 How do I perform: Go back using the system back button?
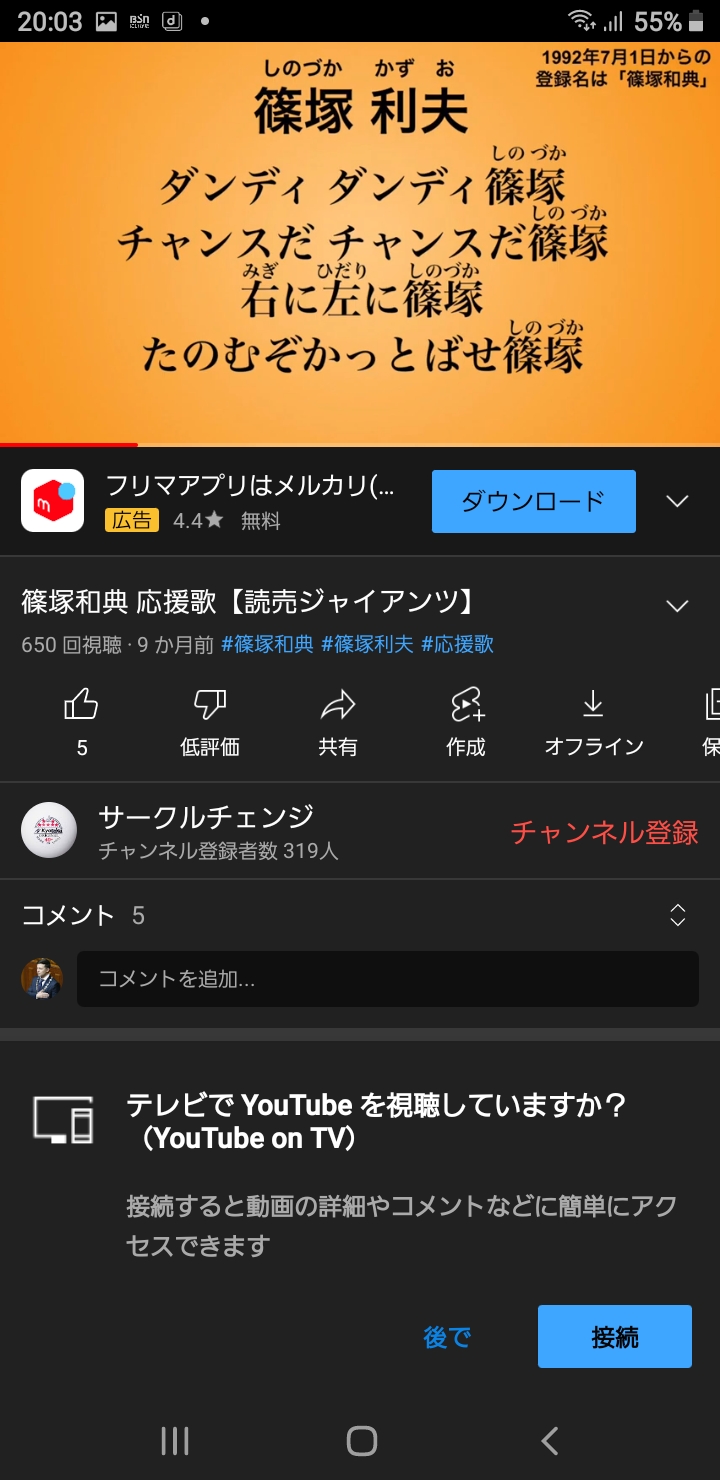tap(549, 1440)
